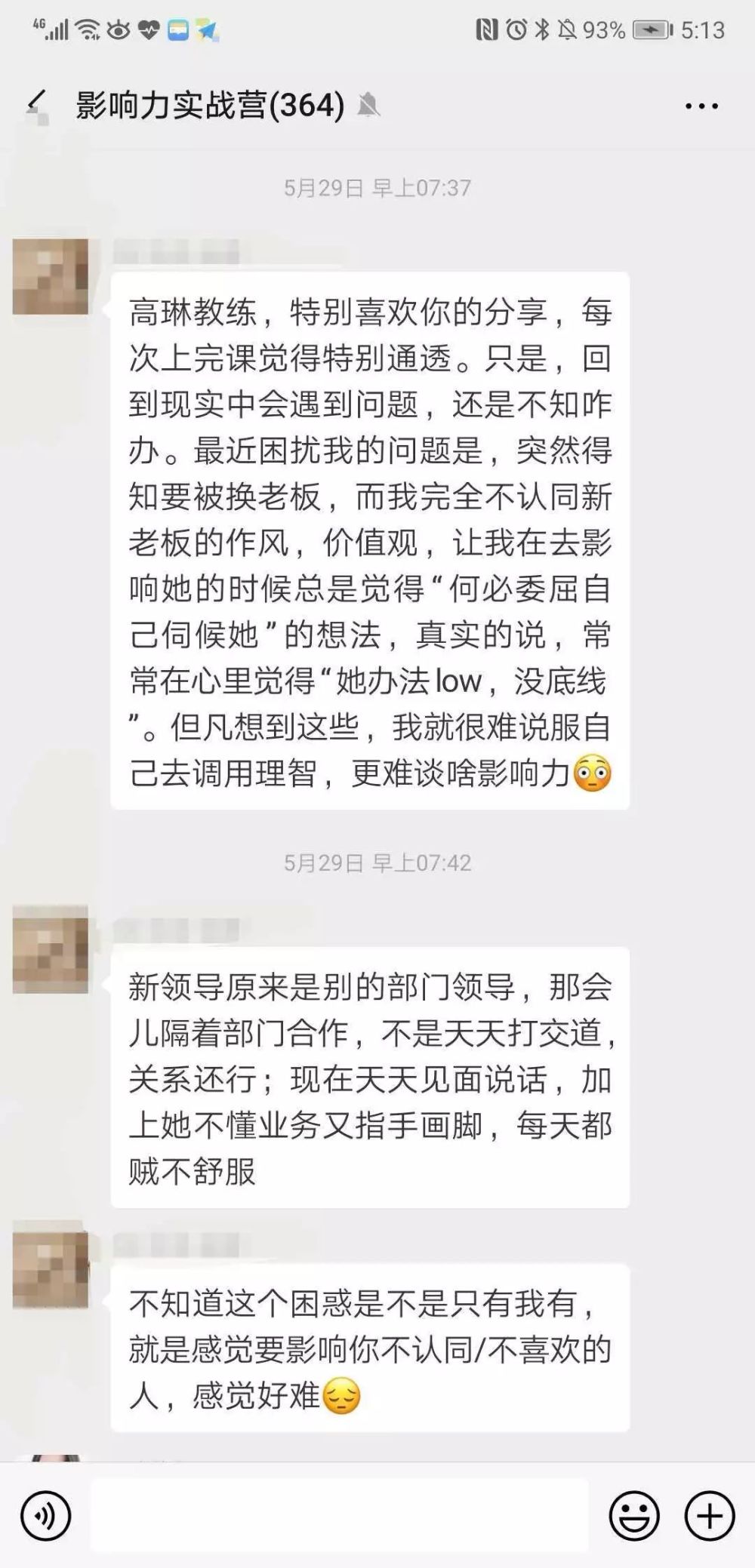Switch to voice message input
This screenshot has height=1568, width=755.
click(45, 1515)
